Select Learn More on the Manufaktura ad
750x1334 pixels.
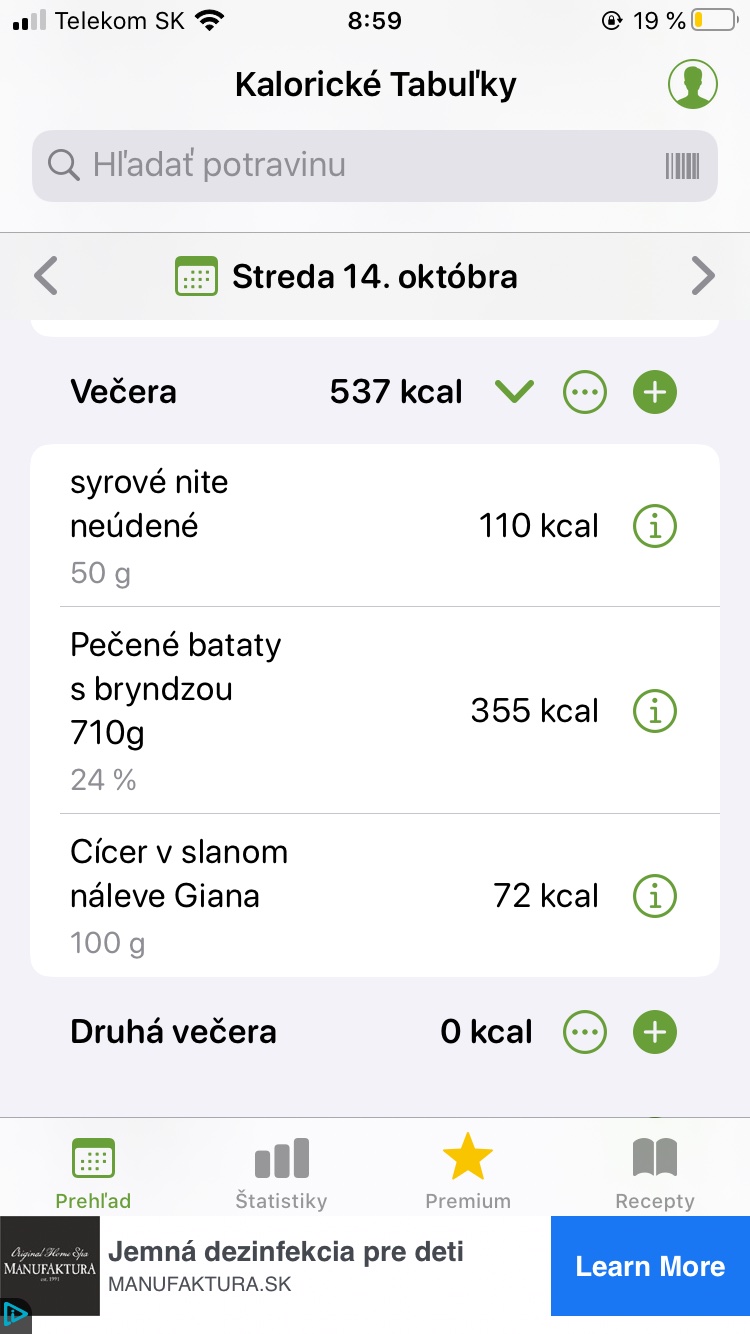click(650, 1266)
